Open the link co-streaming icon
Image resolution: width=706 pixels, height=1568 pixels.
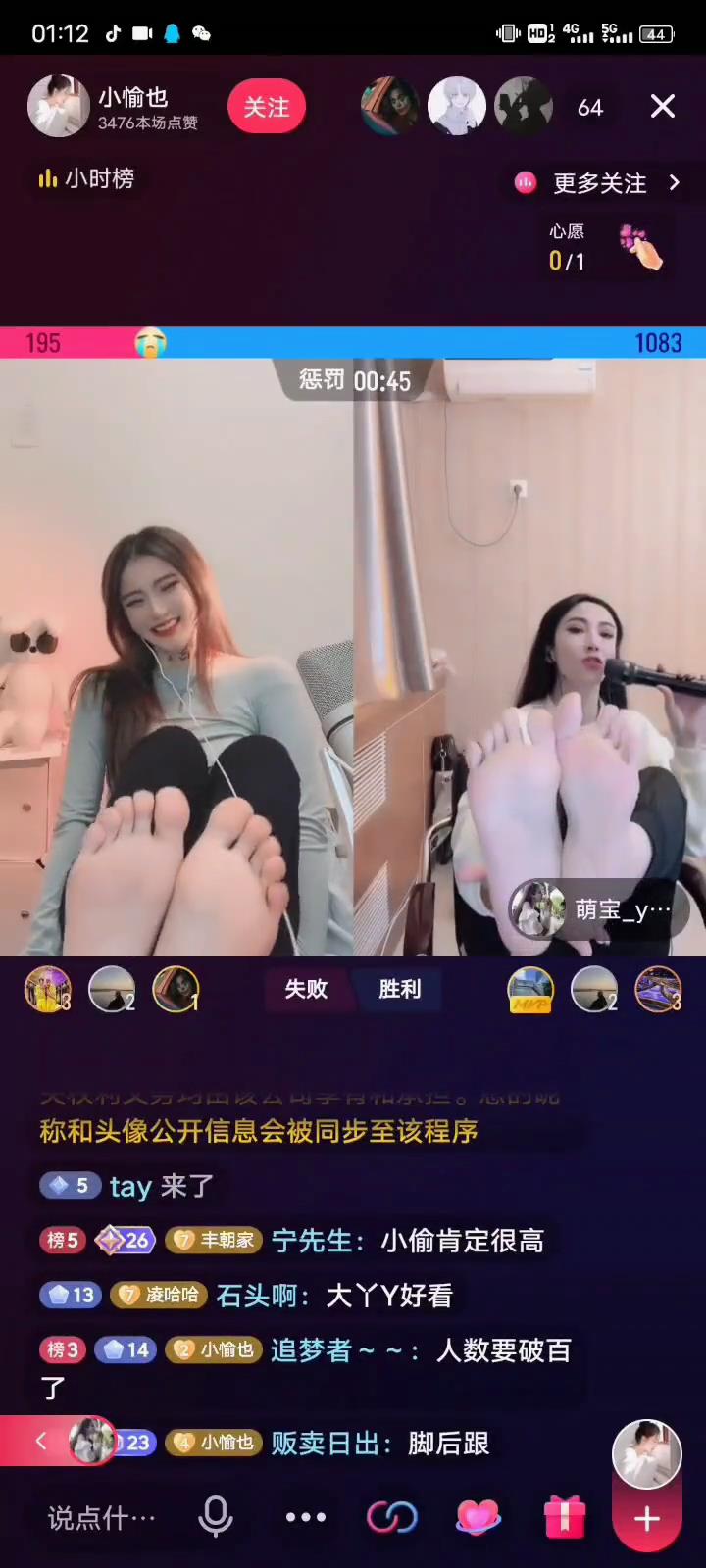(391, 1517)
